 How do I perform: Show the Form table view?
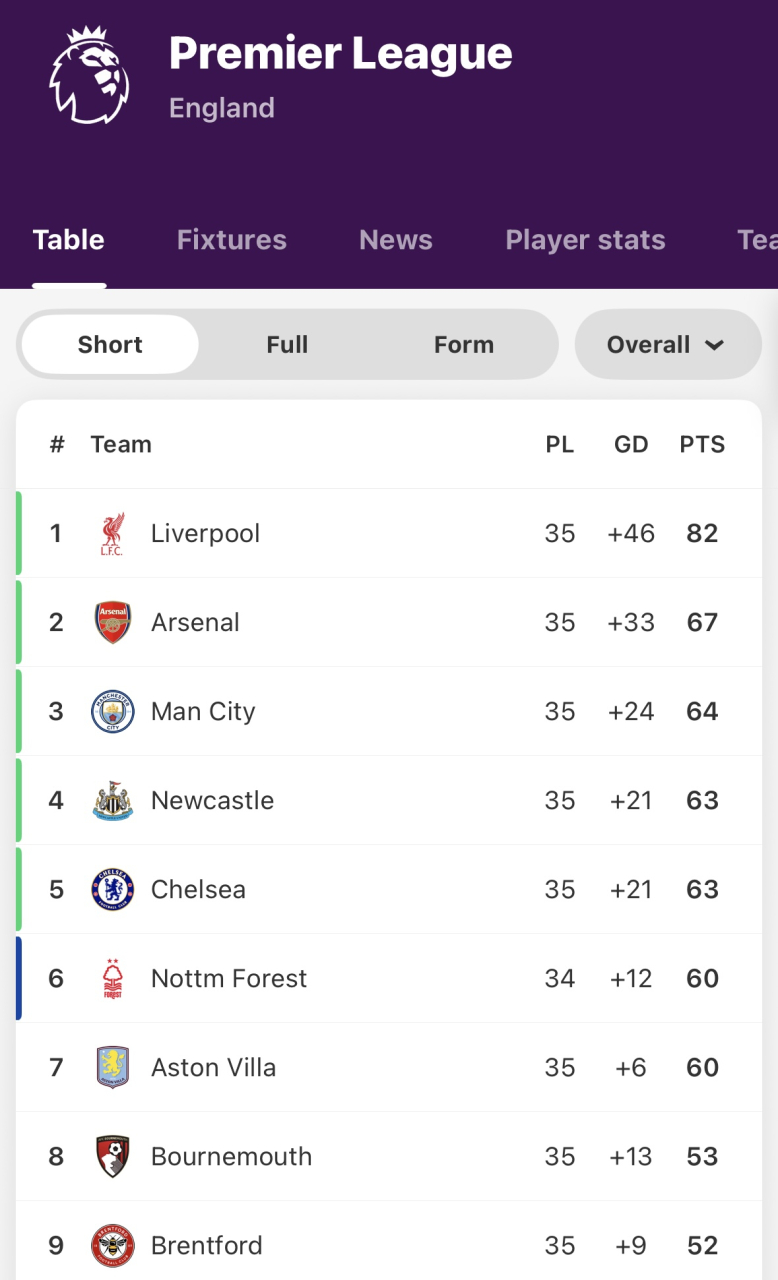pyautogui.click(x=464, y=344)
